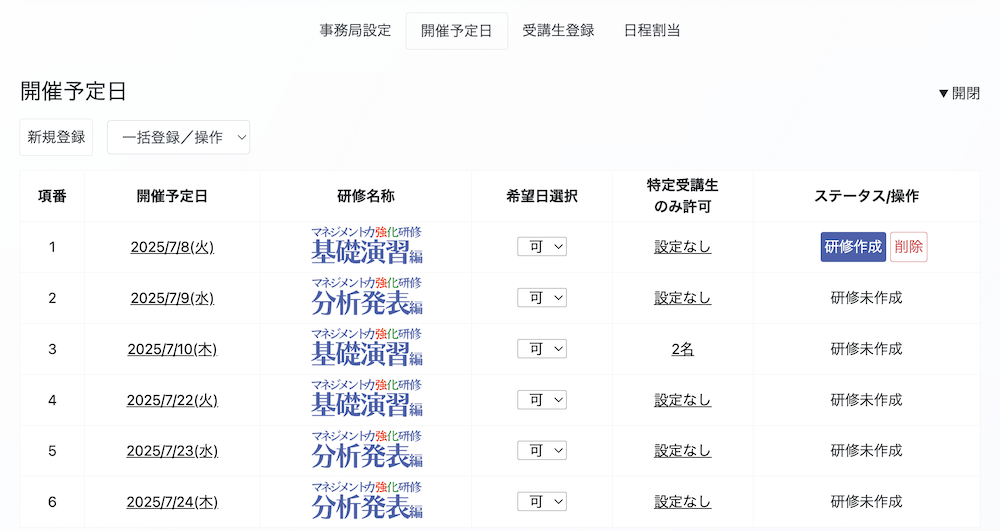This screenshot has width=1000, height=531.
Task: Open the date link 2025/7/24(木)
Action: point(172,502)
